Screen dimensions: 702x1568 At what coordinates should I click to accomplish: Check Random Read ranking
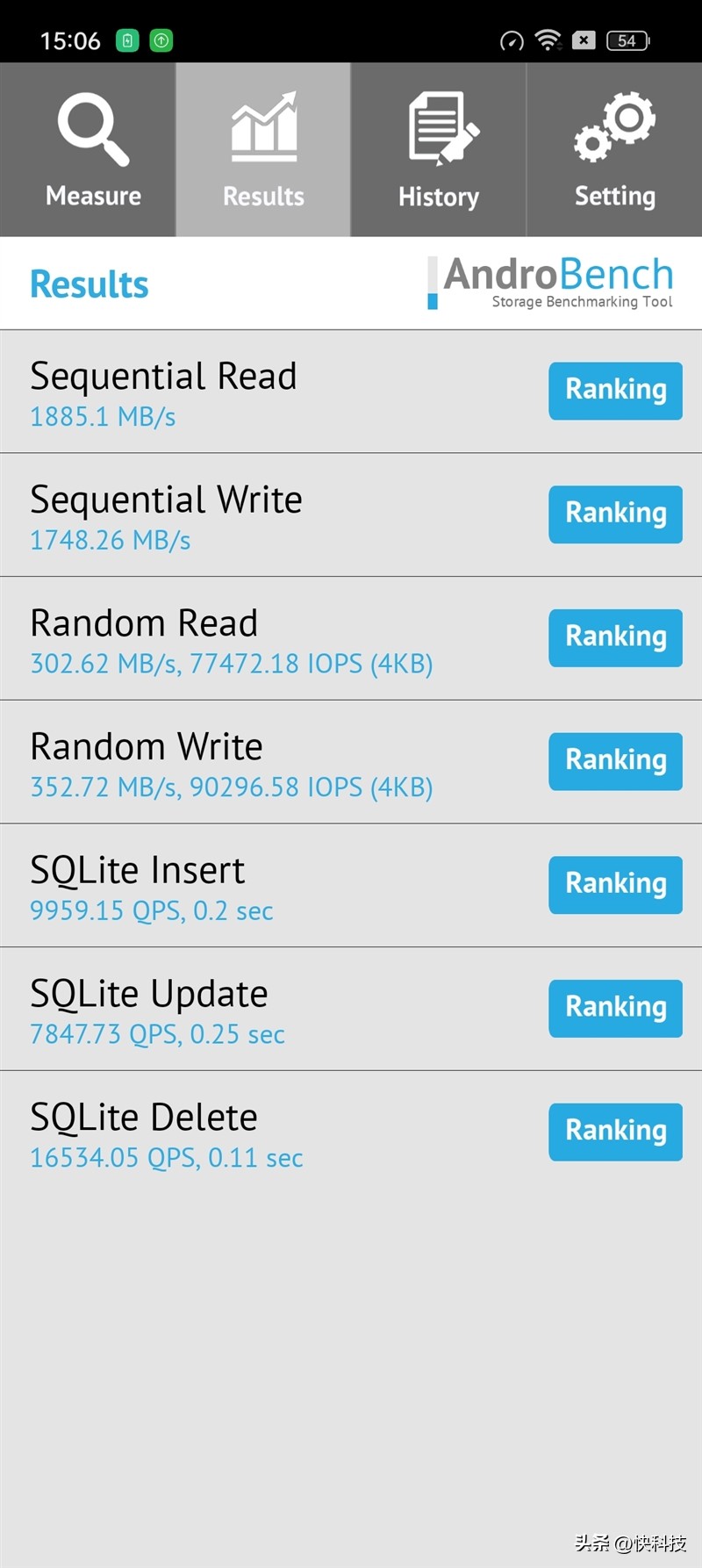(615, 637)
